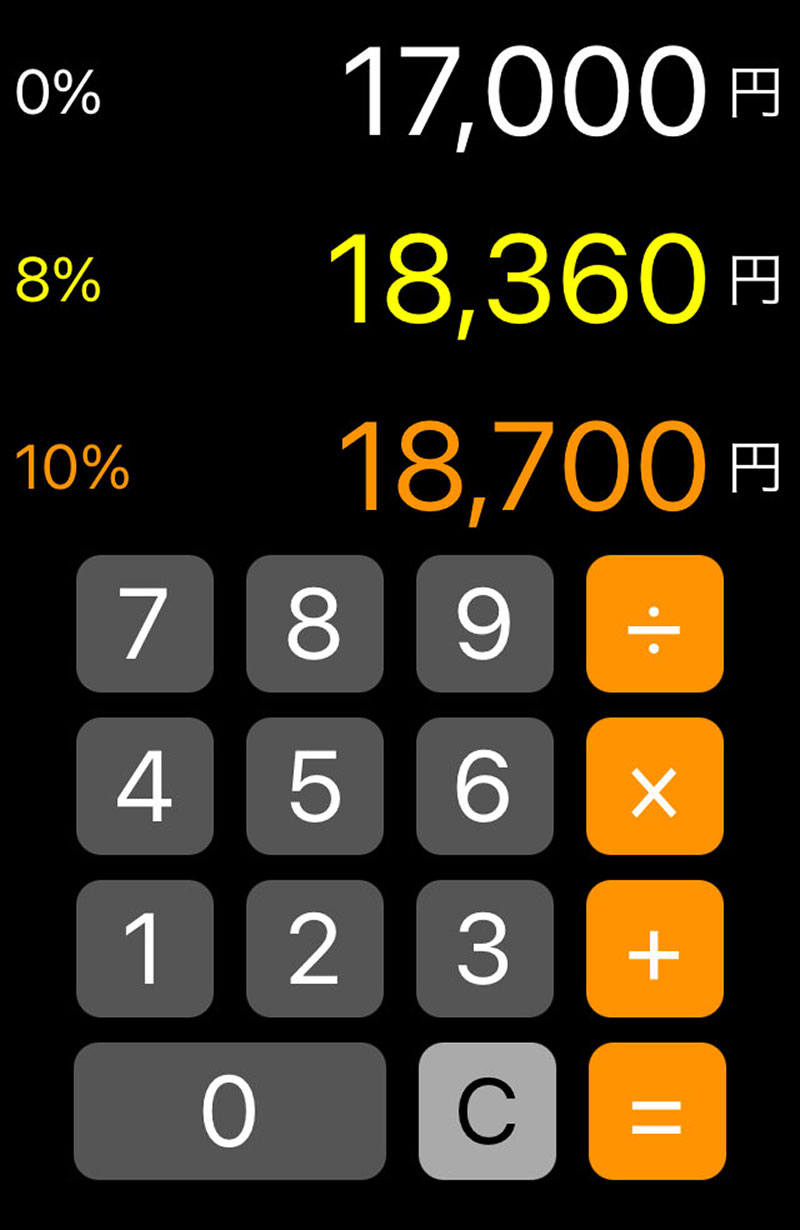Tap the number 5 key
The width and height of the screenshot is (800, 1230).
(315, 786)
